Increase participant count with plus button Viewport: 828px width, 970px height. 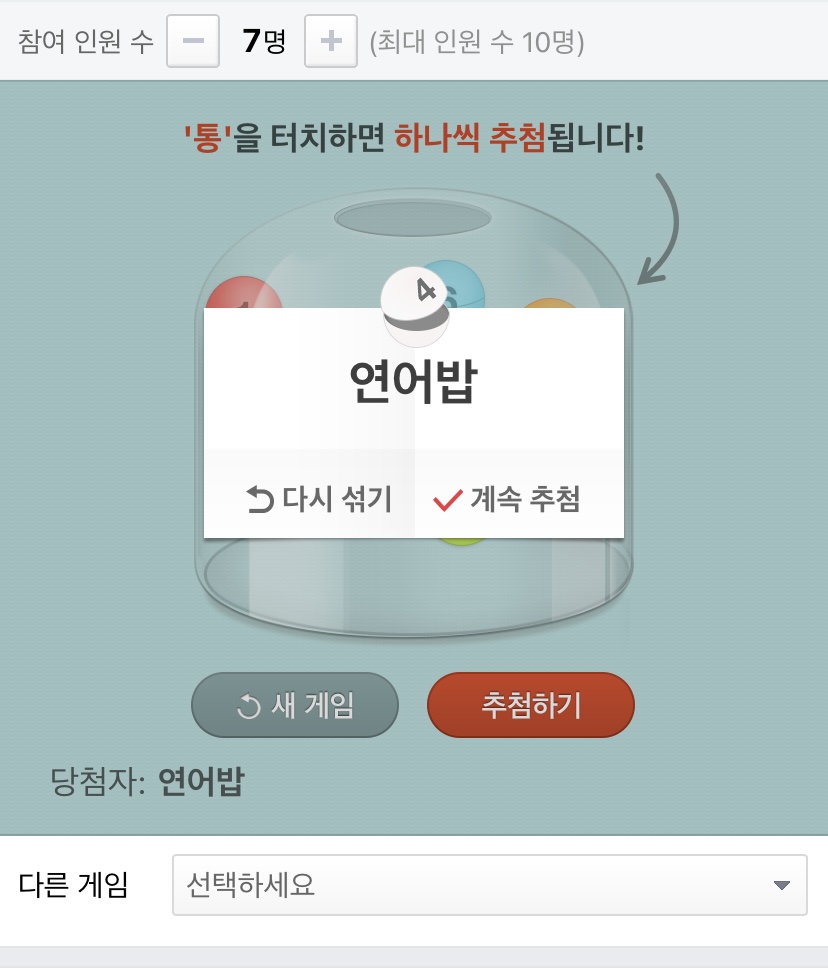pyautogui.click(x=331, y=42)
